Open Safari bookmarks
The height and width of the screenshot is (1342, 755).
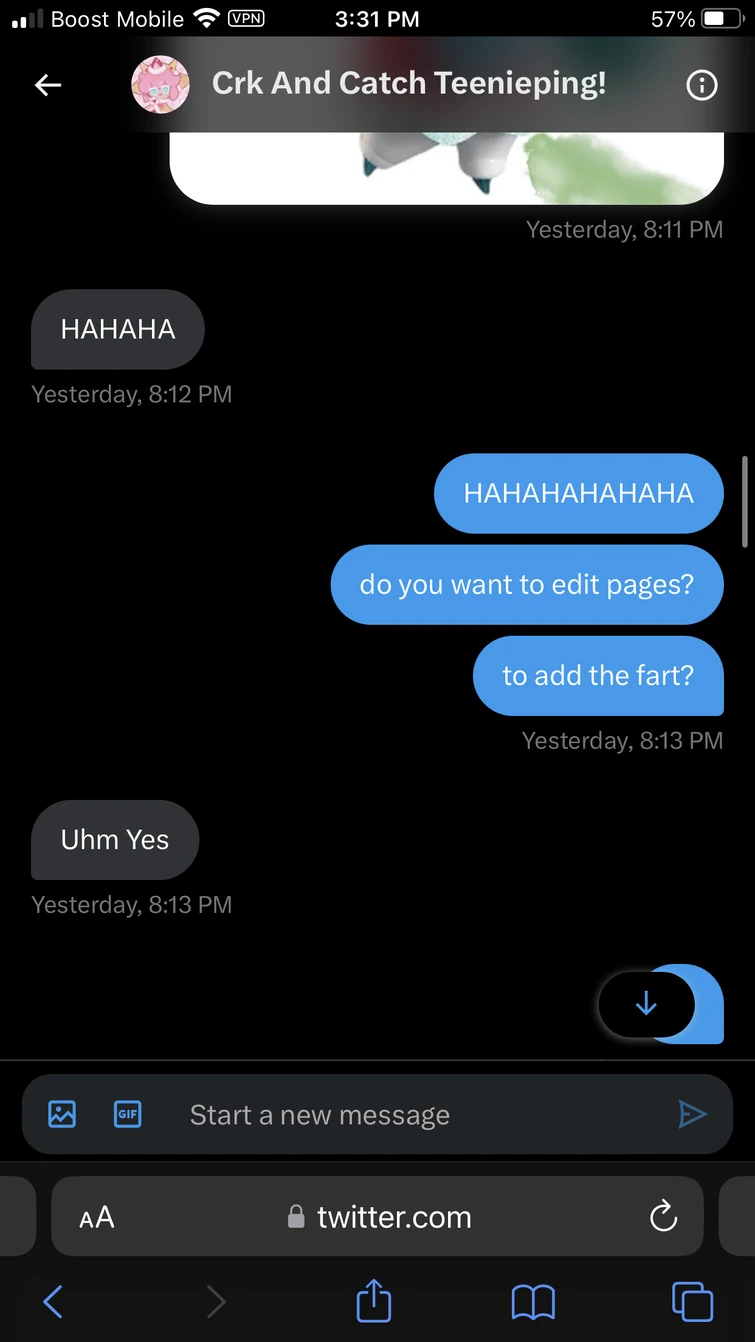pyautogui.click(x=533, y=1302)
